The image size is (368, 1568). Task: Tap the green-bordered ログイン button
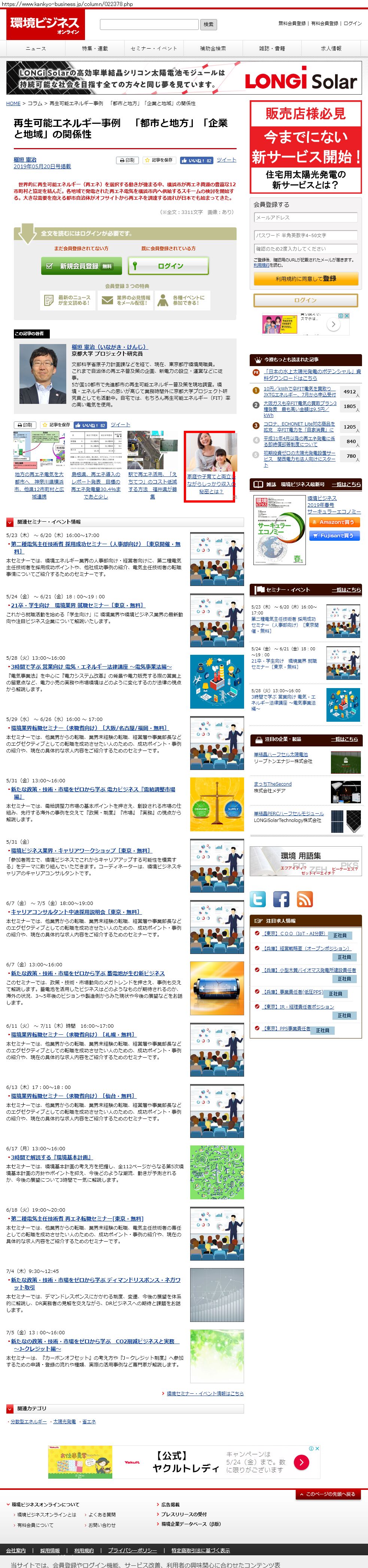169,266
